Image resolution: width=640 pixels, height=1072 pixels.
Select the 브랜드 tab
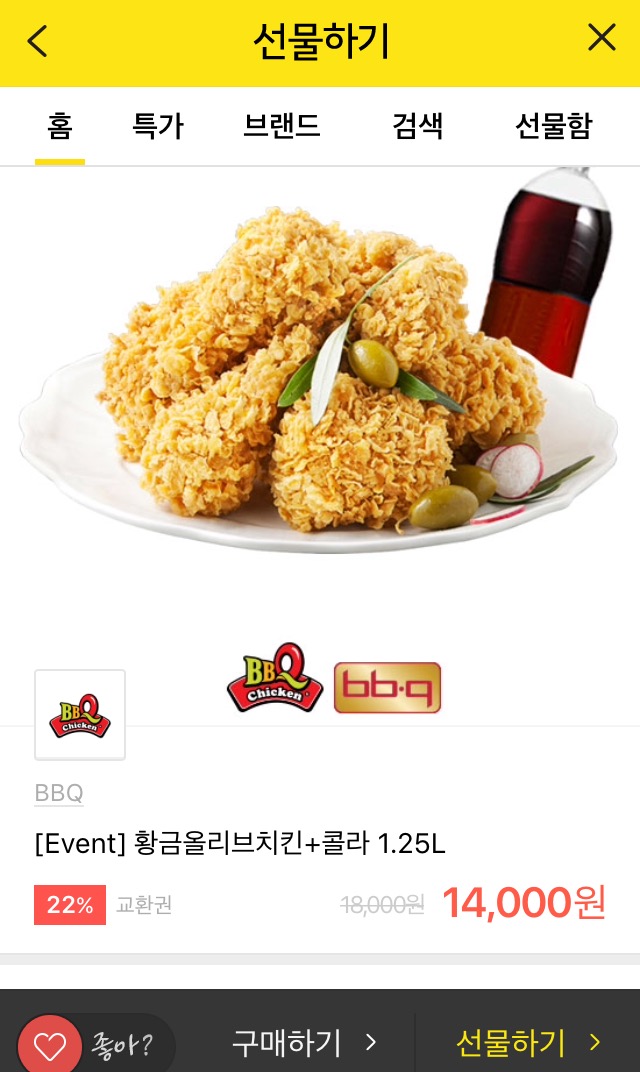coord(282,127)
